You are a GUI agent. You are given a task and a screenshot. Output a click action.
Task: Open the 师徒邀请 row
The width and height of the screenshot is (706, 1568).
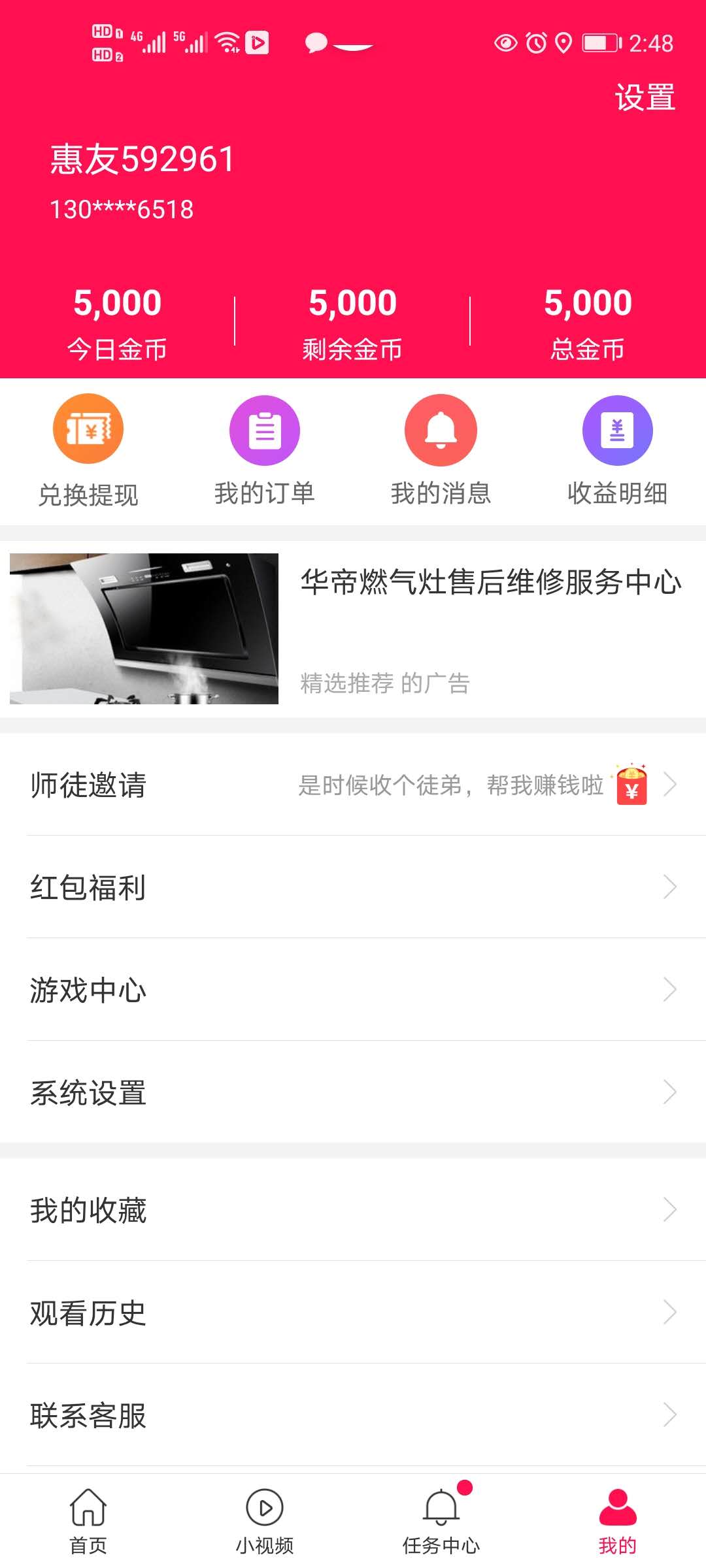(x=353, y=784)
